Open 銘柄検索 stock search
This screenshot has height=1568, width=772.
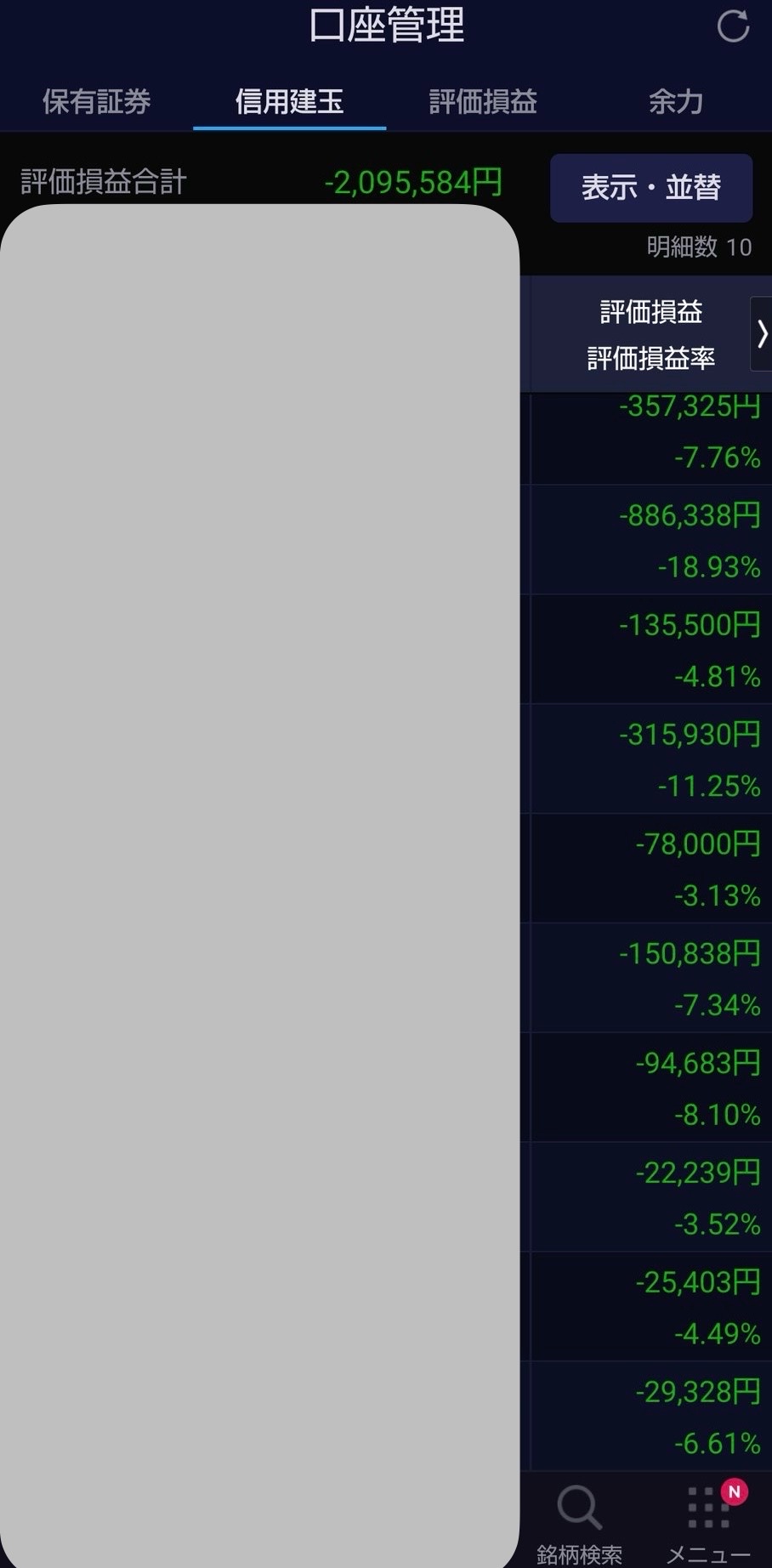point(579,1524)
